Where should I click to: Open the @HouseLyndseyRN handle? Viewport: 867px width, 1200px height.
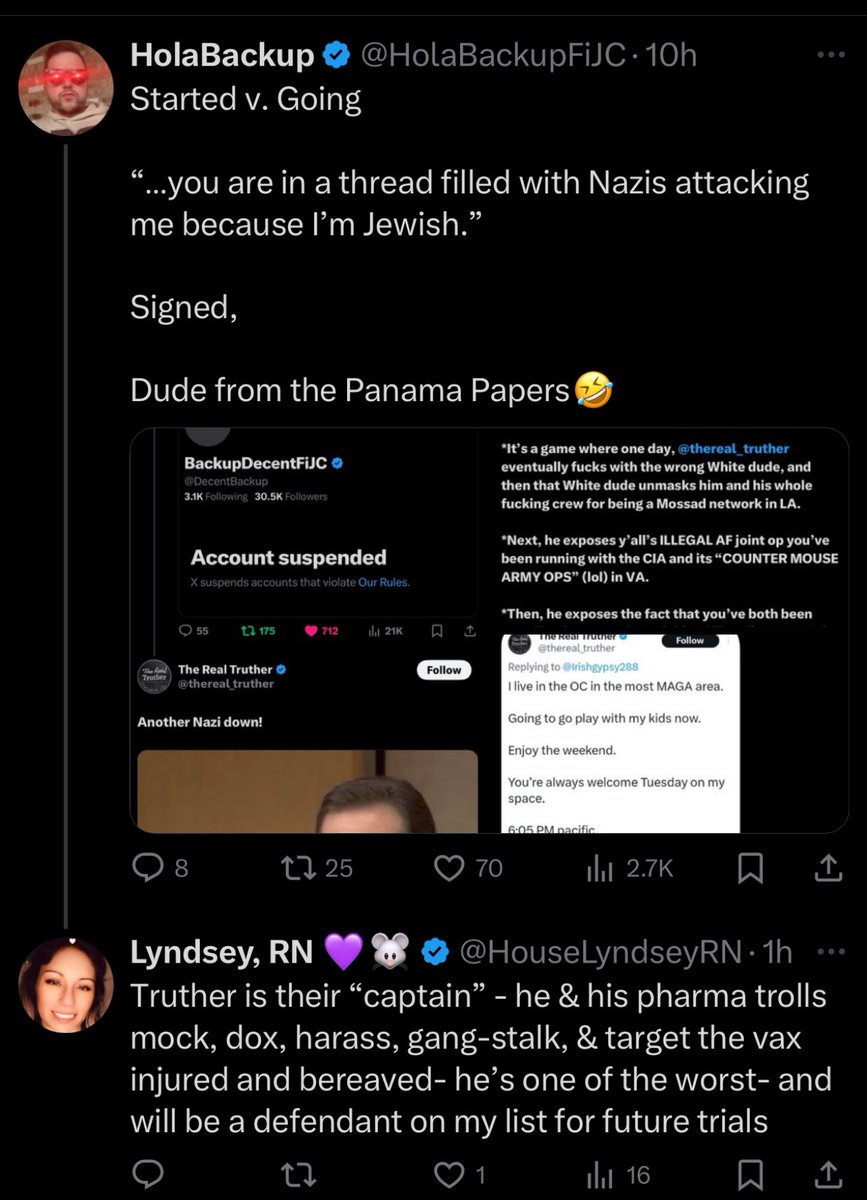[x=598, y=953]
